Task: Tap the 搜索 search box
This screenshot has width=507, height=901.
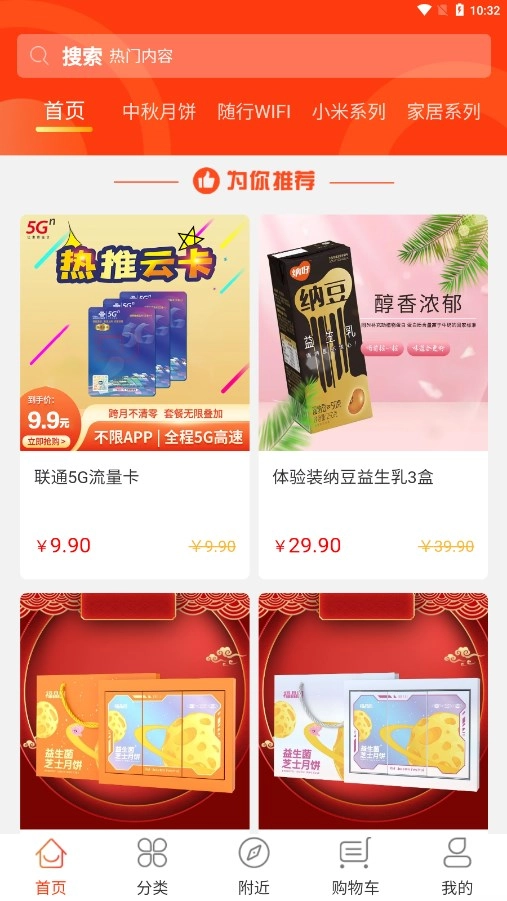Action: [x=254, y=56]
